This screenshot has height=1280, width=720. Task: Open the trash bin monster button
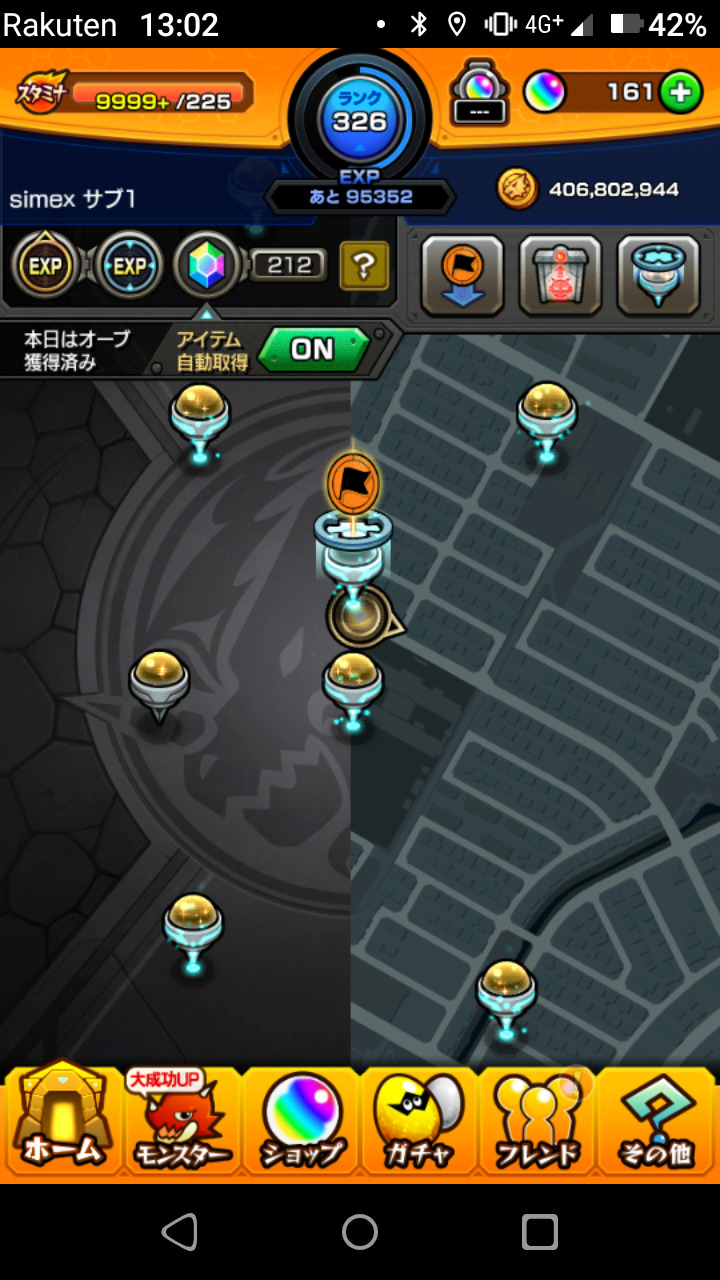[560, 276]
